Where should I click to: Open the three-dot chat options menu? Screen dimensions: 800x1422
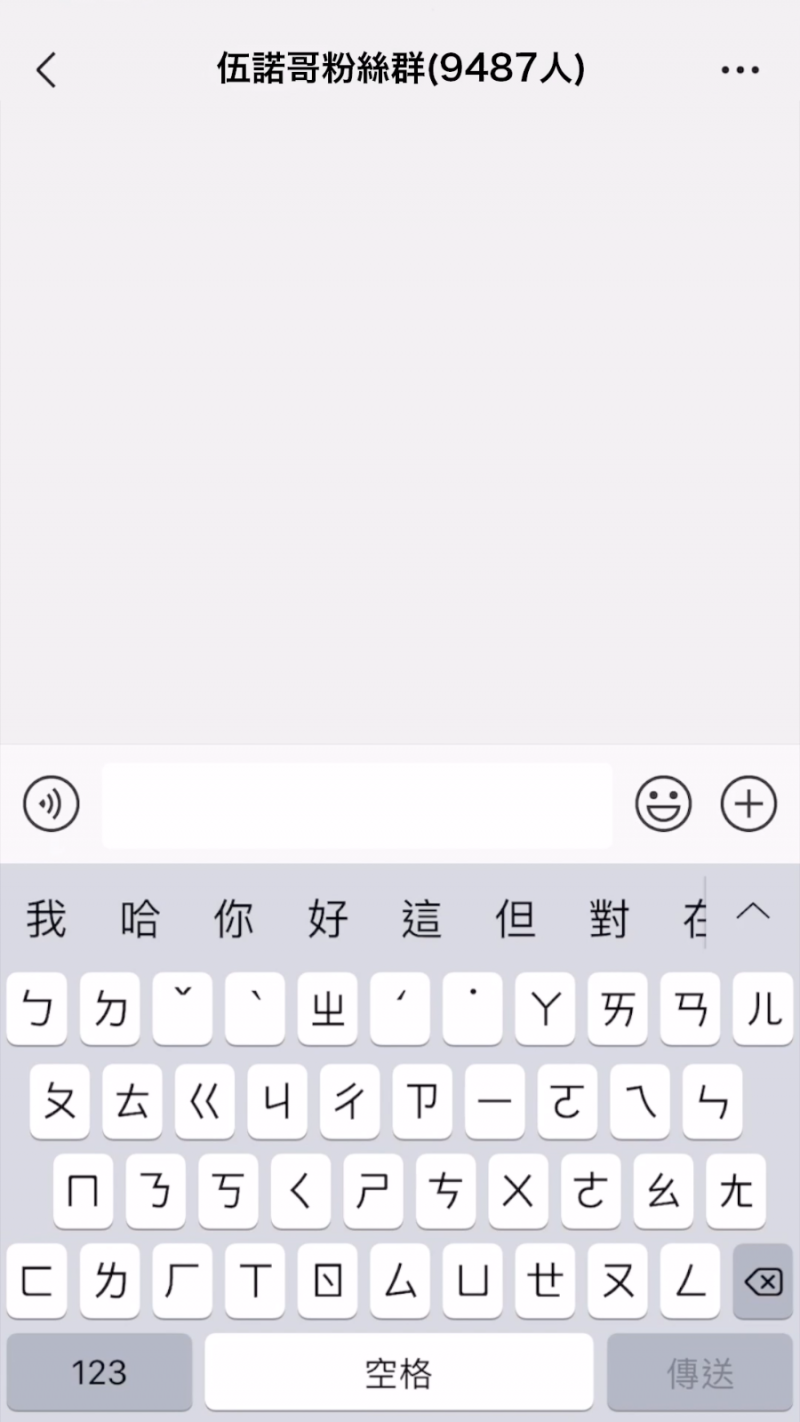[740, 70]
